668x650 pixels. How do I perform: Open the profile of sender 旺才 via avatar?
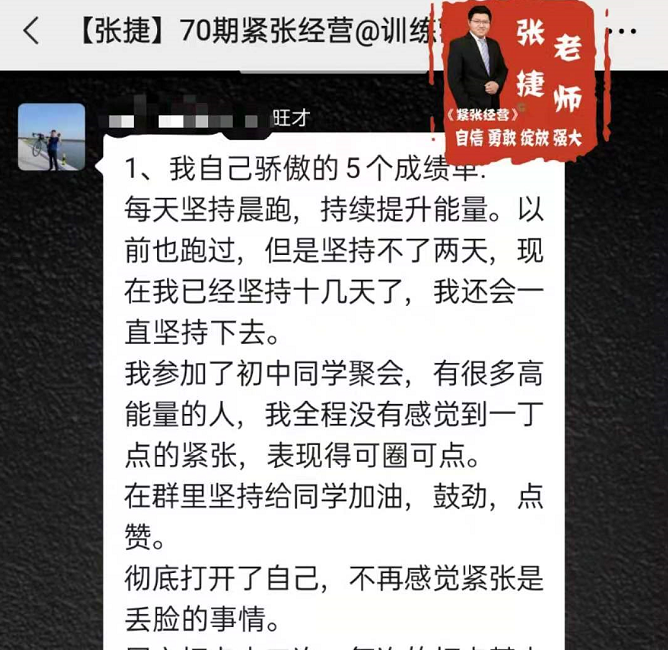(52, 136)
